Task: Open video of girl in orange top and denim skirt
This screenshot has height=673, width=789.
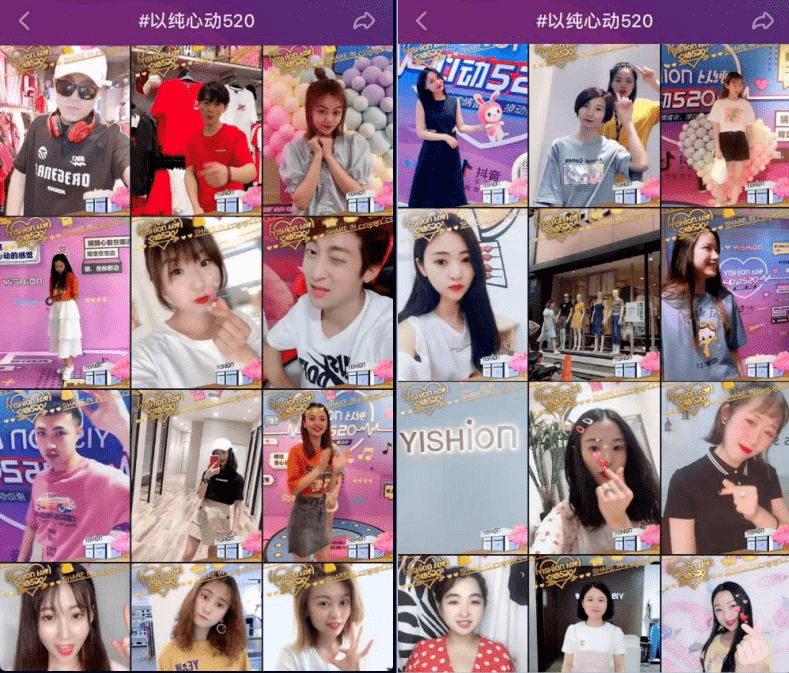Action: (328, 475)
